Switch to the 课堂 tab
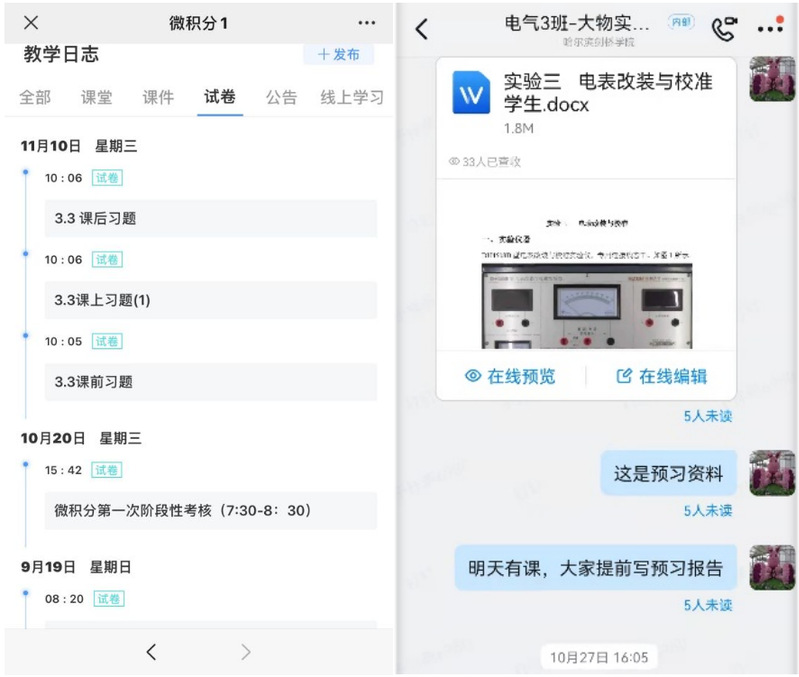Image resolution: width=799 pixels, height=677 pixels. (96, 97)
